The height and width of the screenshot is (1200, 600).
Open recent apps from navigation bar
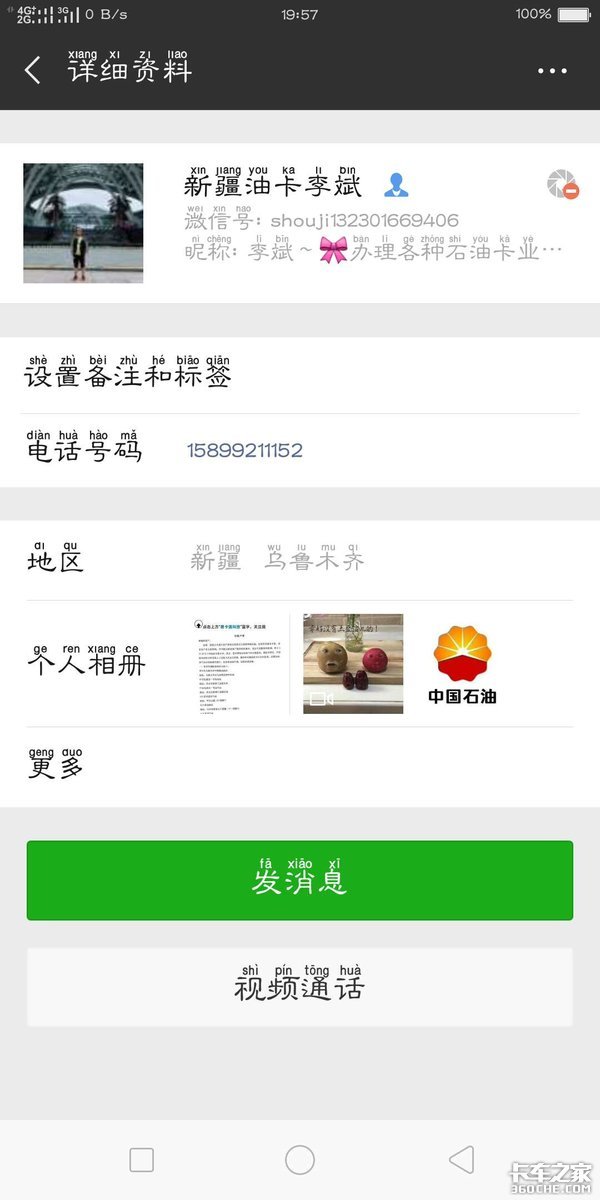tap(142, 1160)
